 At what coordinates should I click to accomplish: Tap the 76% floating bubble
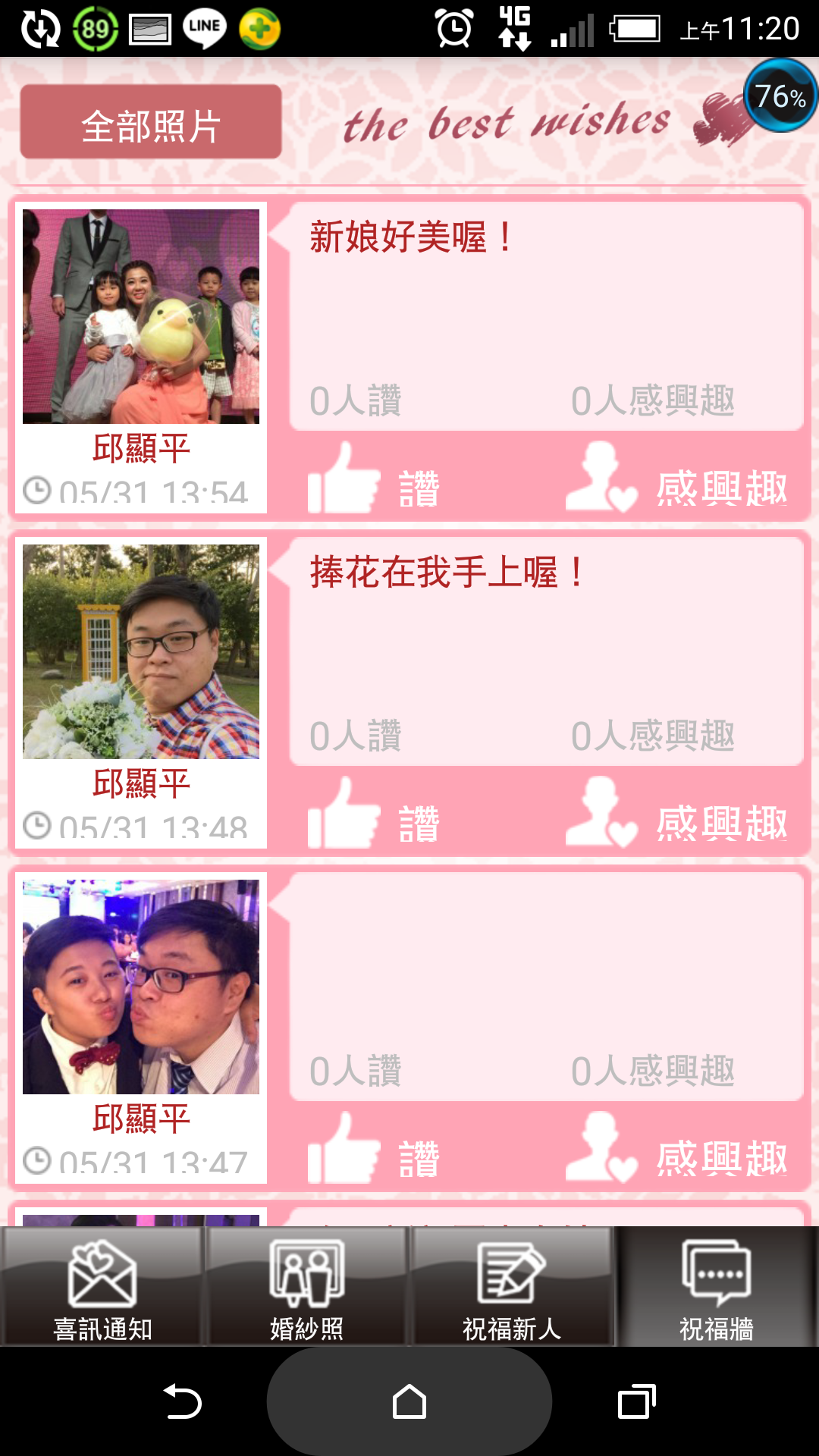(780, 96)
